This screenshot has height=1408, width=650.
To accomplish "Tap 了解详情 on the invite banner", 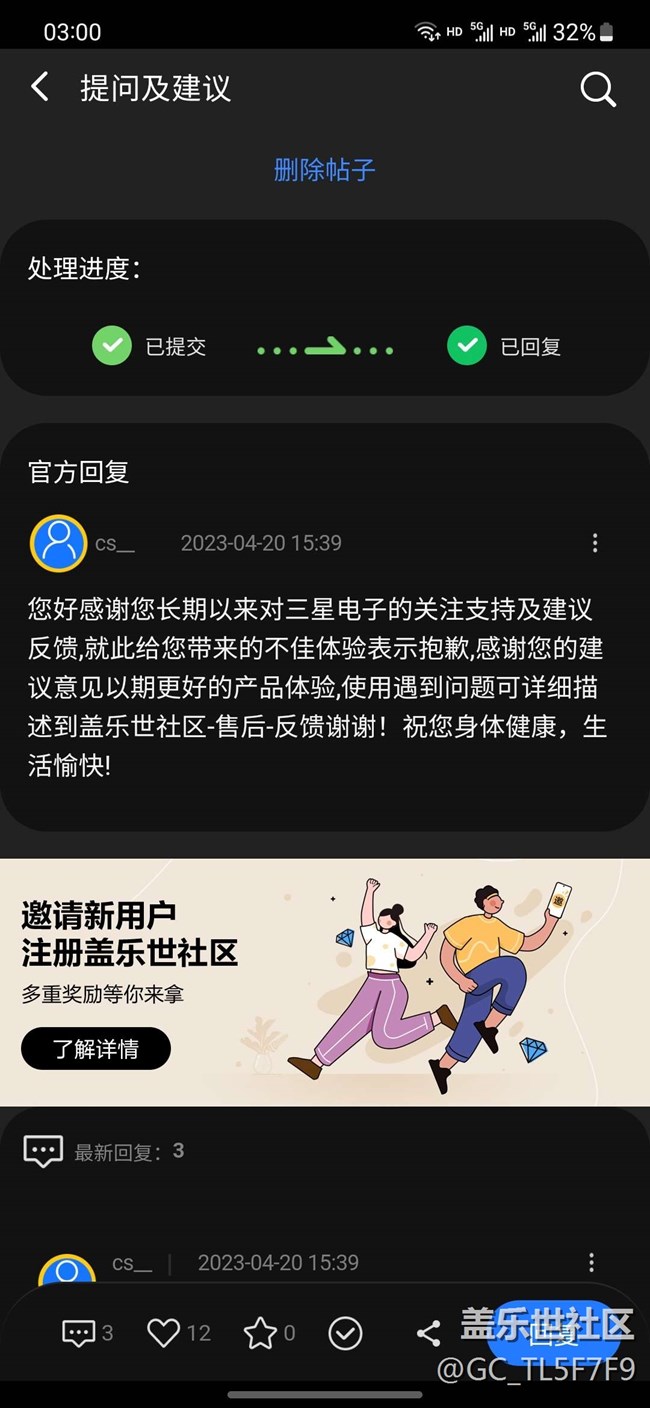I will coord(96,1049).
